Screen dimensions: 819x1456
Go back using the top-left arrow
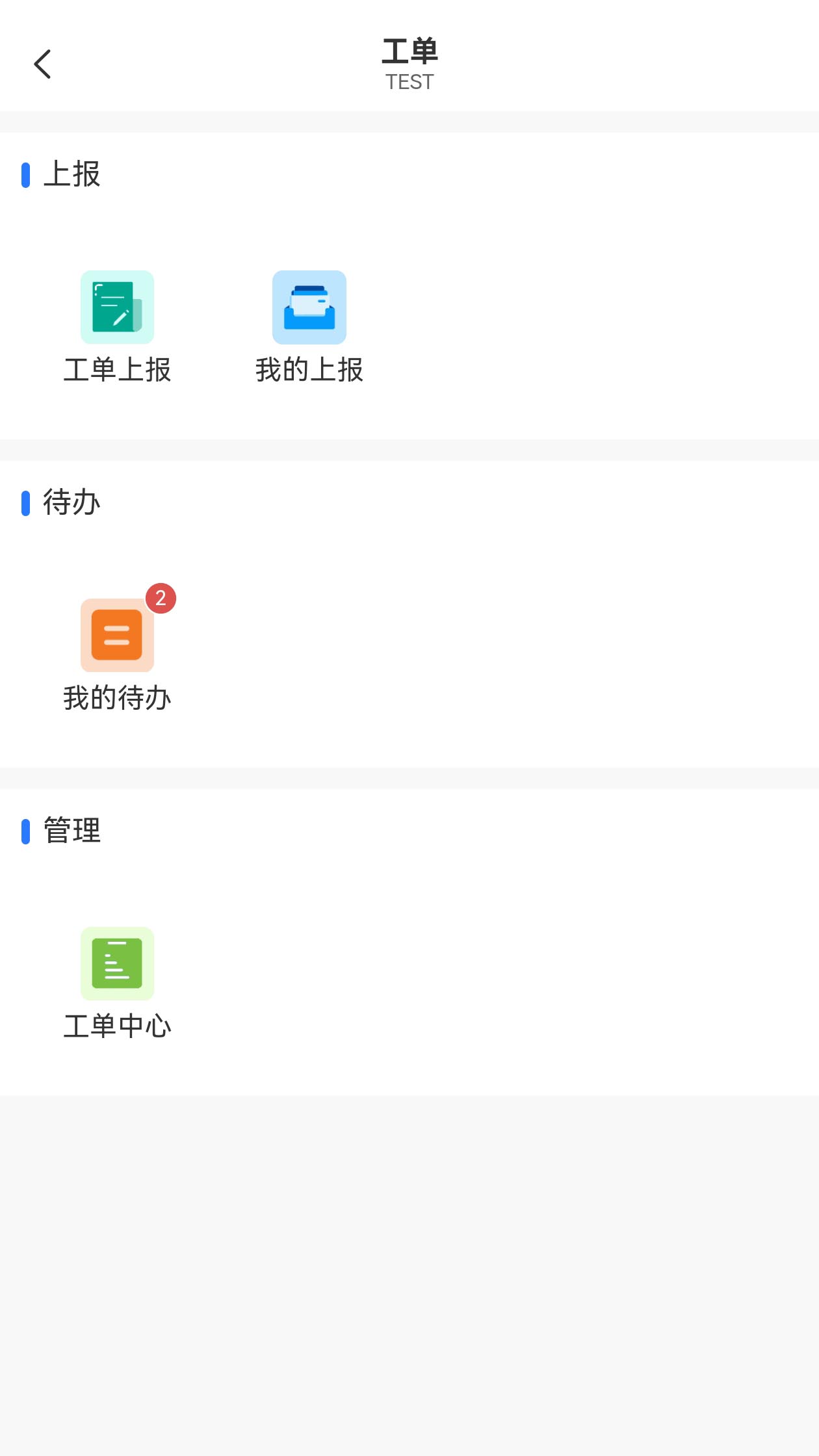pos(43,64)
